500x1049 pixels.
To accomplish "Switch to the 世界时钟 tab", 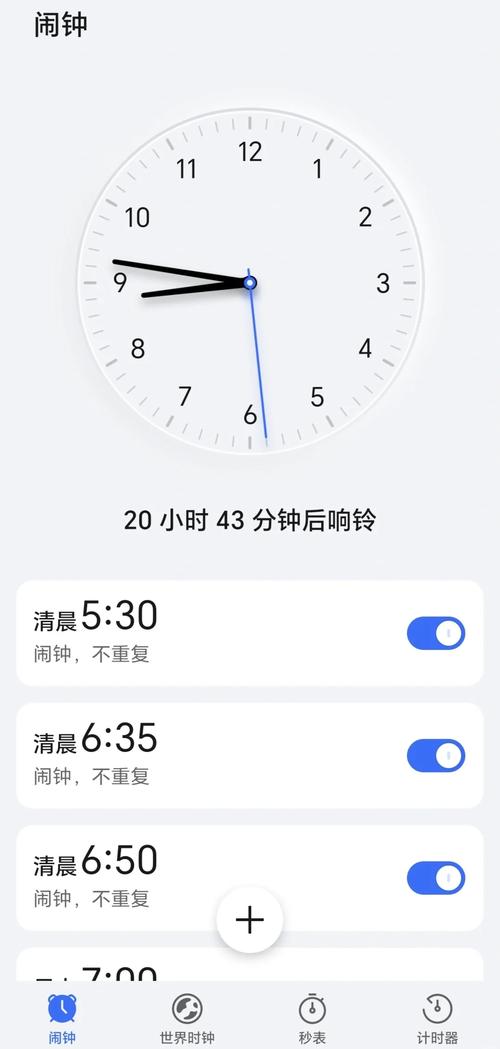I will pos(187,1019).
